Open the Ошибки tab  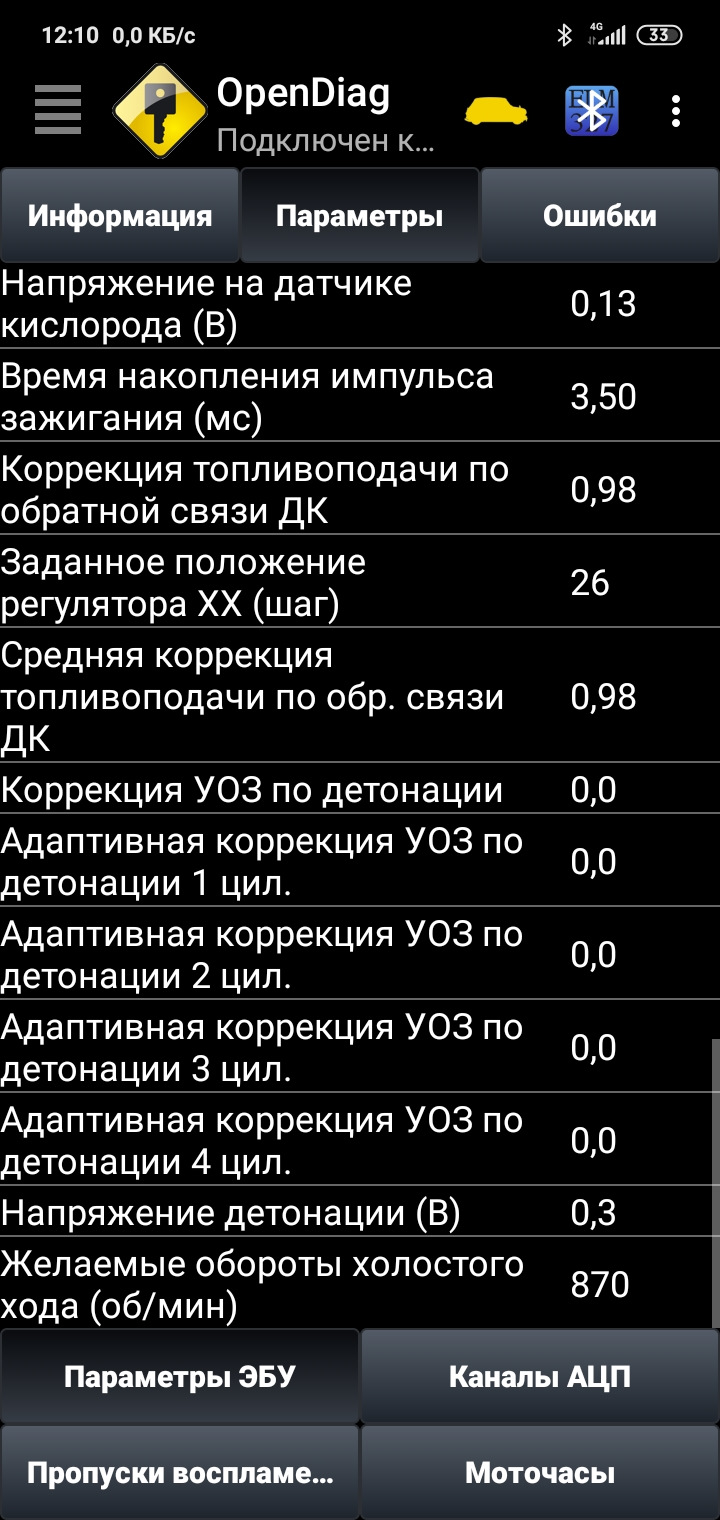pyautogui.click(x=600, y=214)
